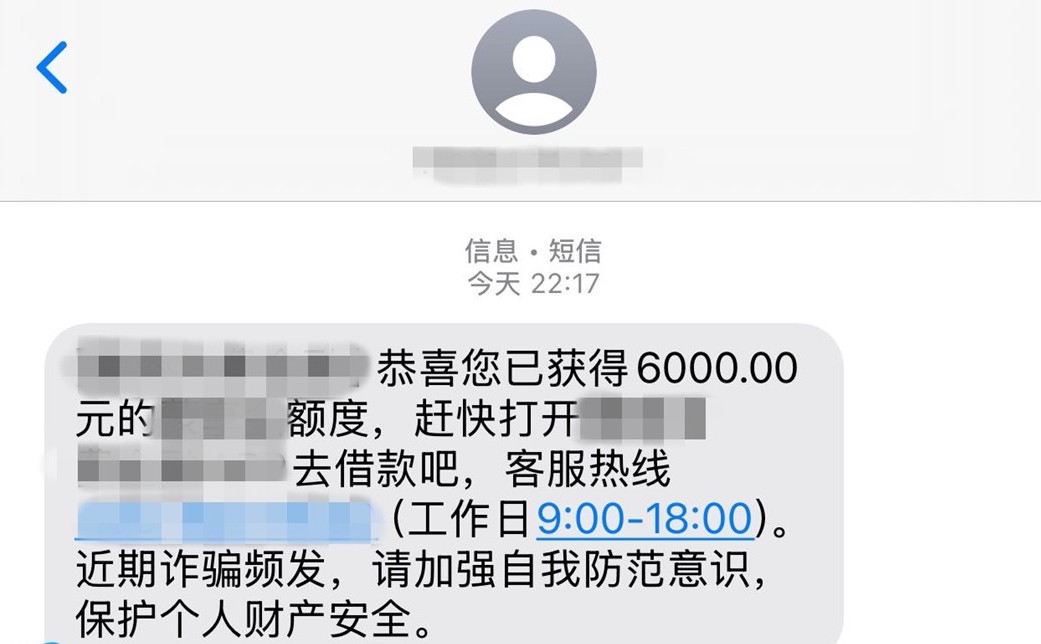Tap the 9:00-18:00 time link
This screenshot has height=644, width=1041.
click(644, 520)
